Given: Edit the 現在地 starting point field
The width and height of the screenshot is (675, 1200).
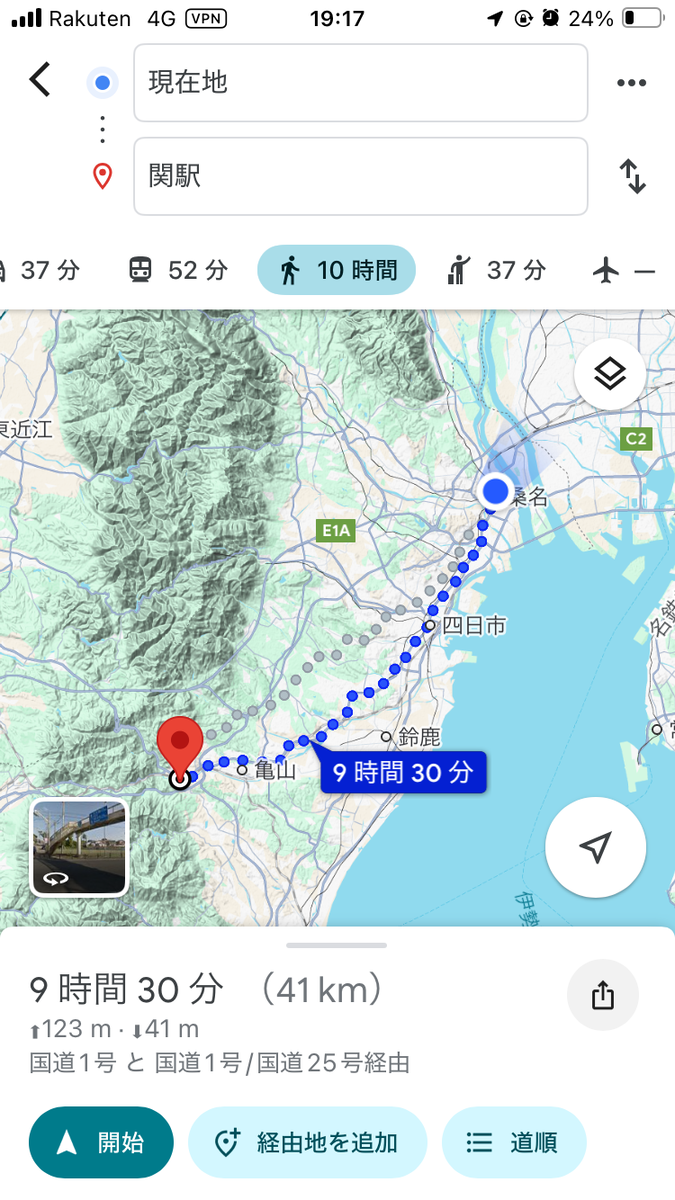Looking at the screenshot, I should tap(360, 82).
